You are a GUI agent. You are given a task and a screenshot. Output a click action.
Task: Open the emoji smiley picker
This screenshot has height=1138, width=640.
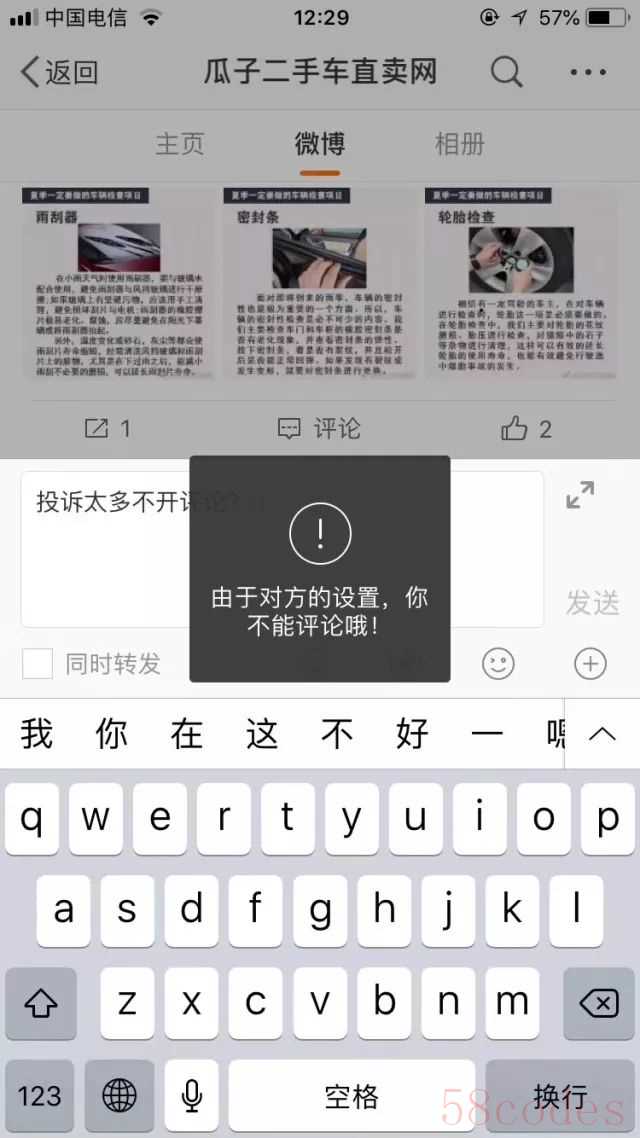pos(498,662)
